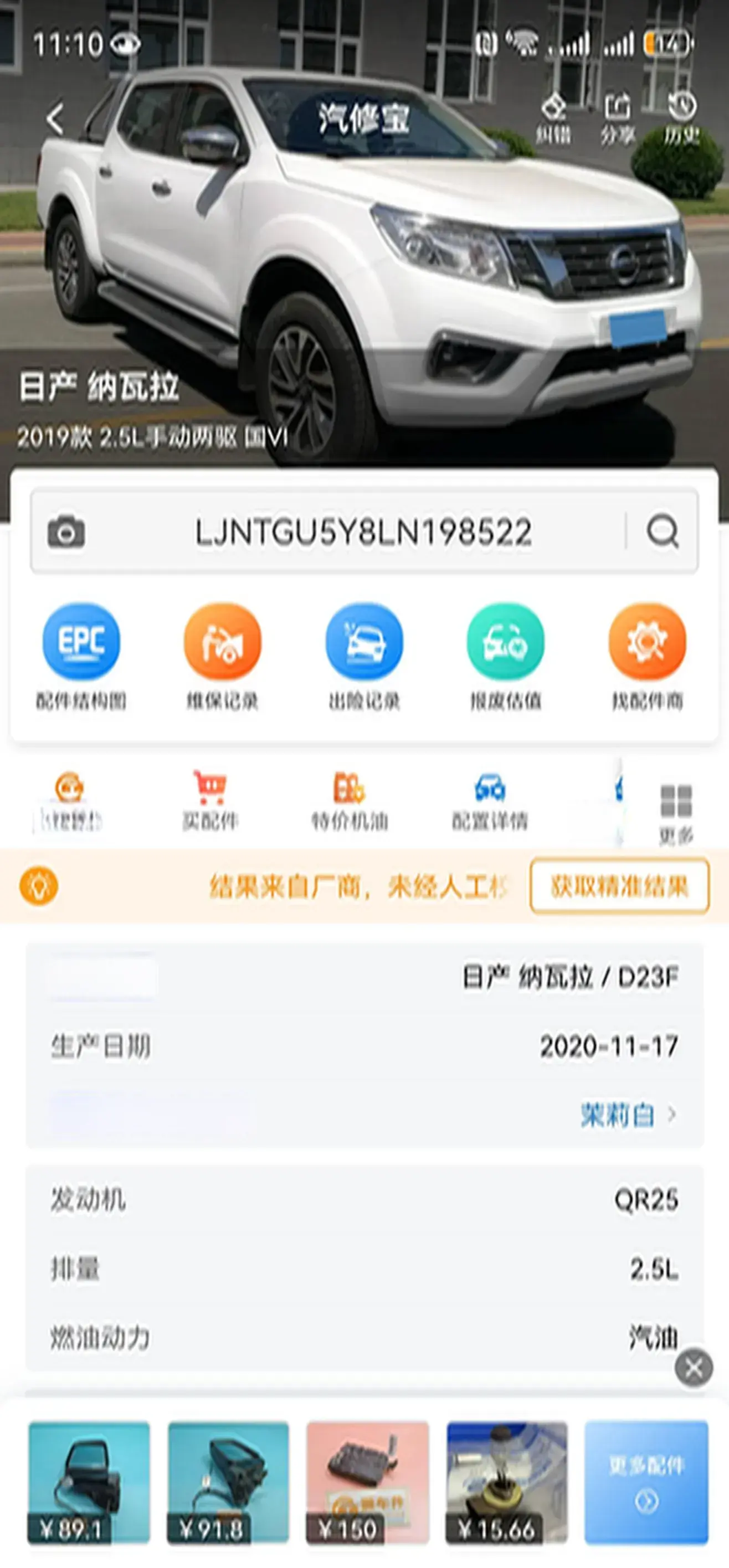
Task: Go back using the top-left arrow
Action: 55,118
